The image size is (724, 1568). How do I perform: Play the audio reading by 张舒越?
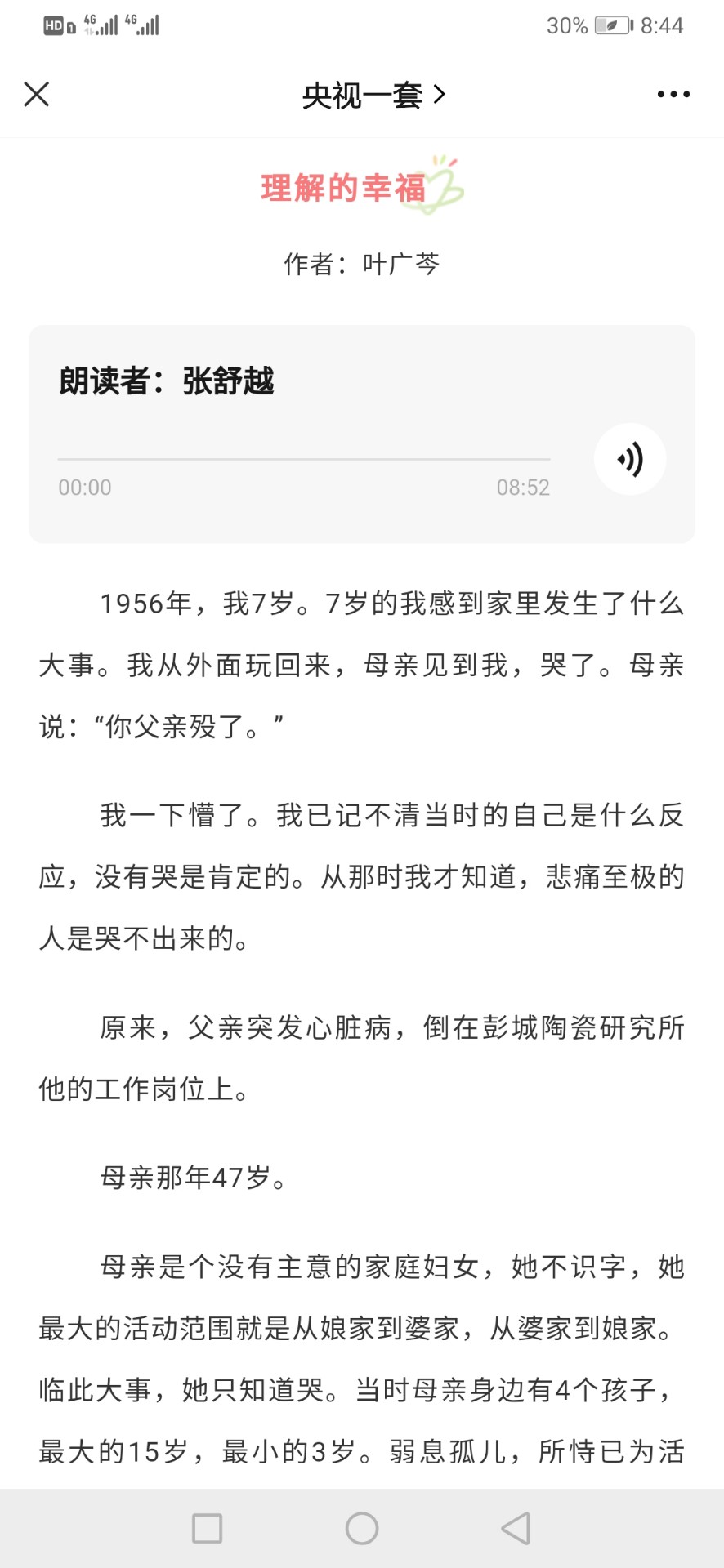click(x=630, y=459)
